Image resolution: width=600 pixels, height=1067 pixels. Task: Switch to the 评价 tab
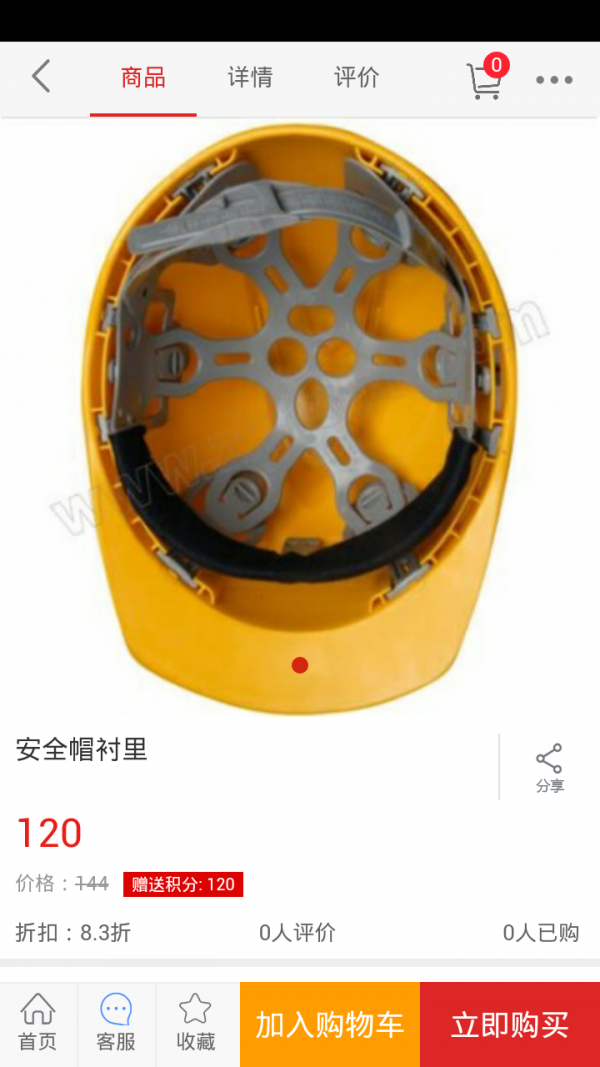pos(357,78)
